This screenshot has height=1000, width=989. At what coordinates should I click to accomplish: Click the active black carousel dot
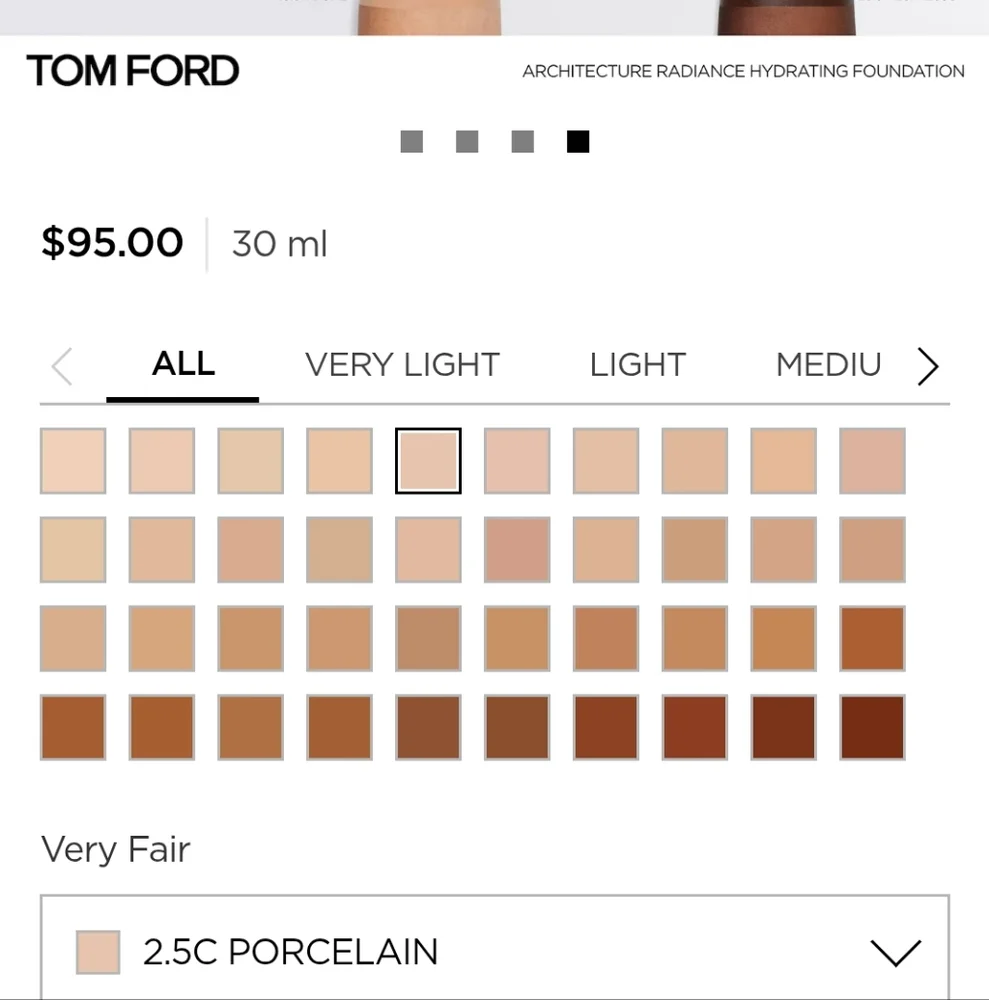(577, 141)
